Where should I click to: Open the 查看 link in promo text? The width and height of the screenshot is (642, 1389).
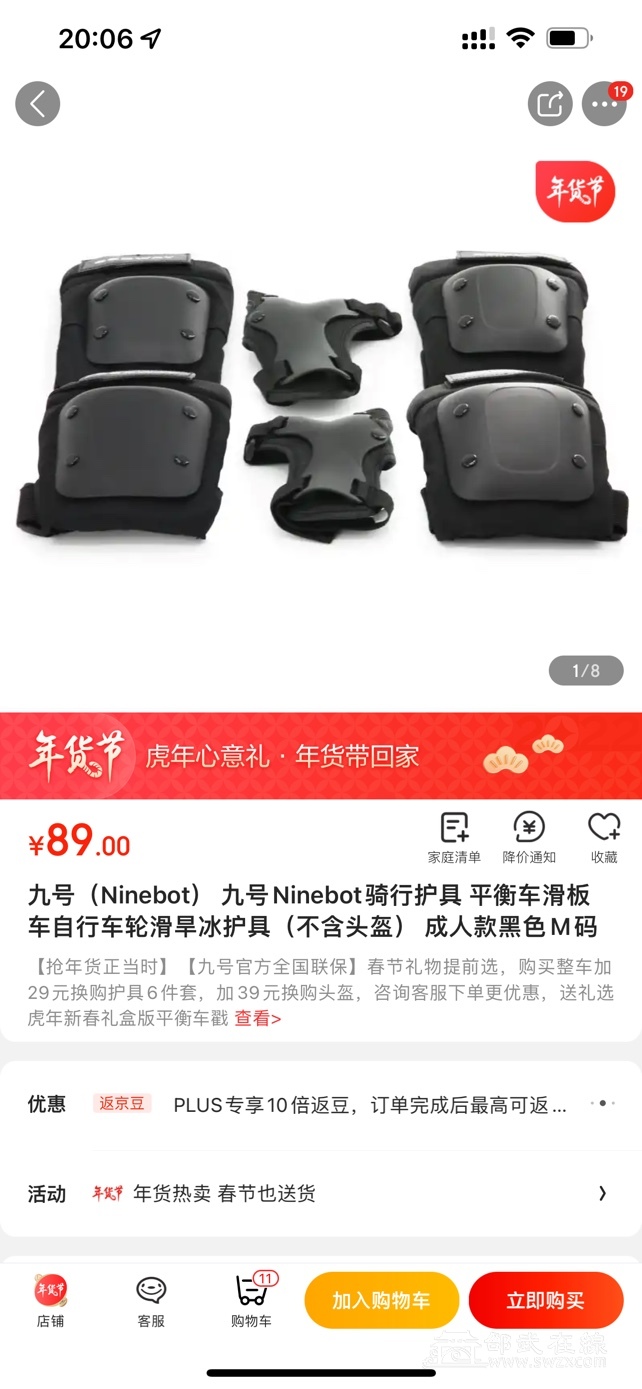(258, 1019)
